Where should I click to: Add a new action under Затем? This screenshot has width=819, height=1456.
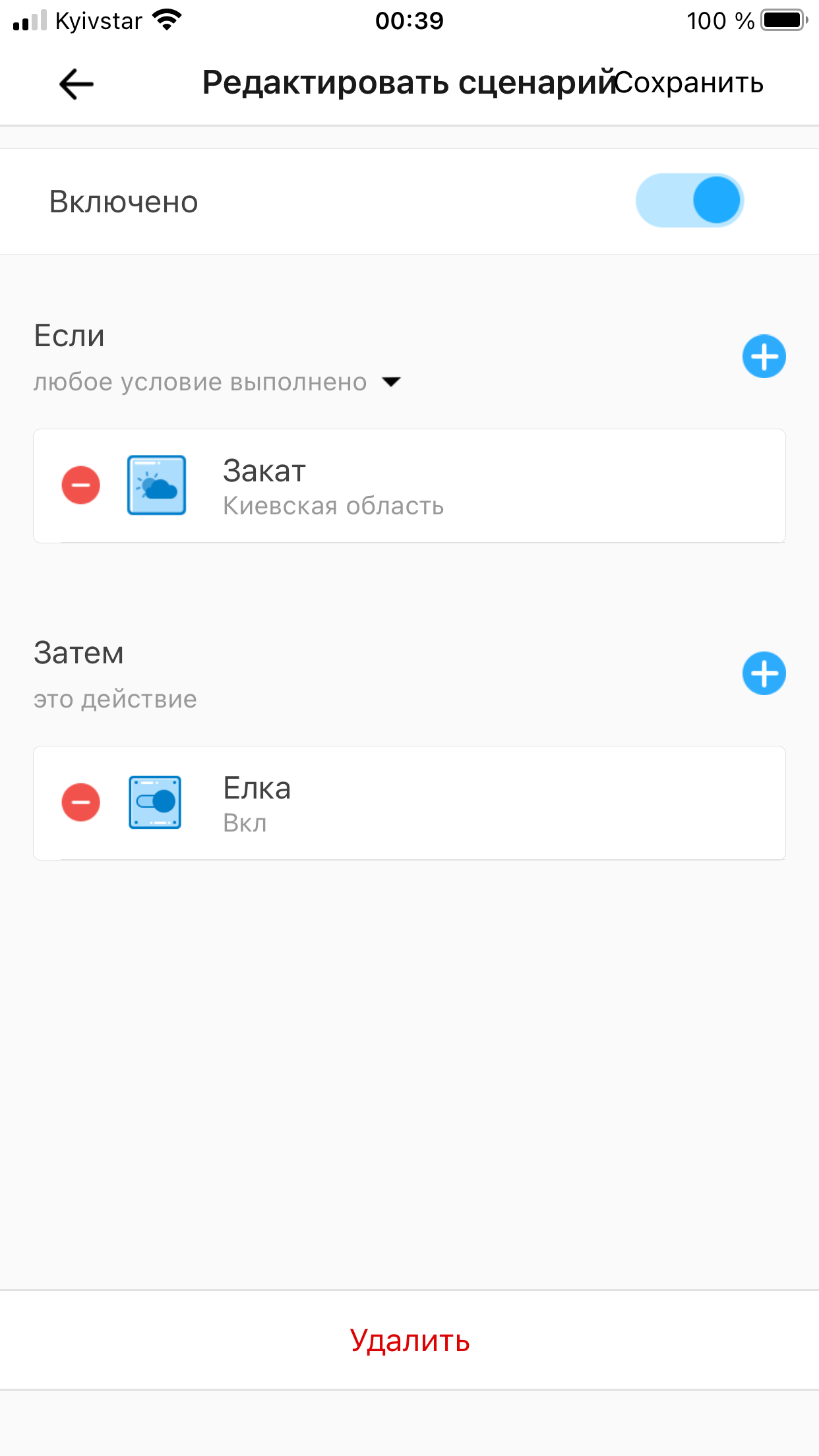click(764, 674)
